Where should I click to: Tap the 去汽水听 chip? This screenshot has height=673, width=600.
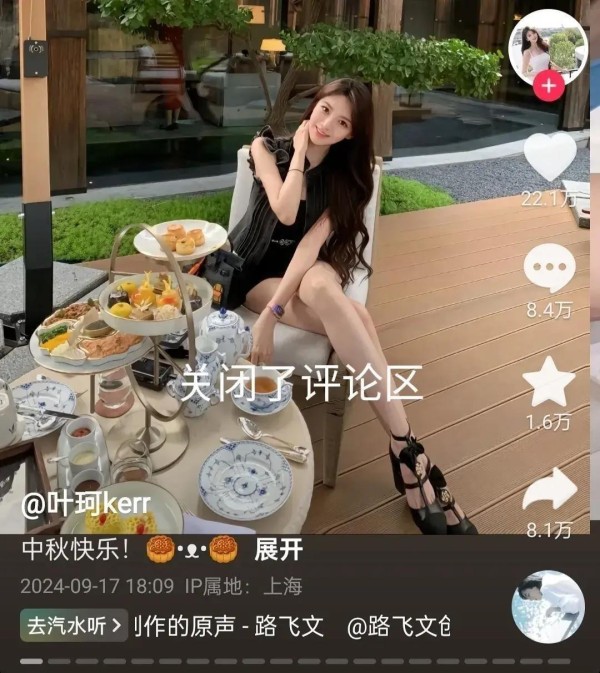tap(74, 626)
